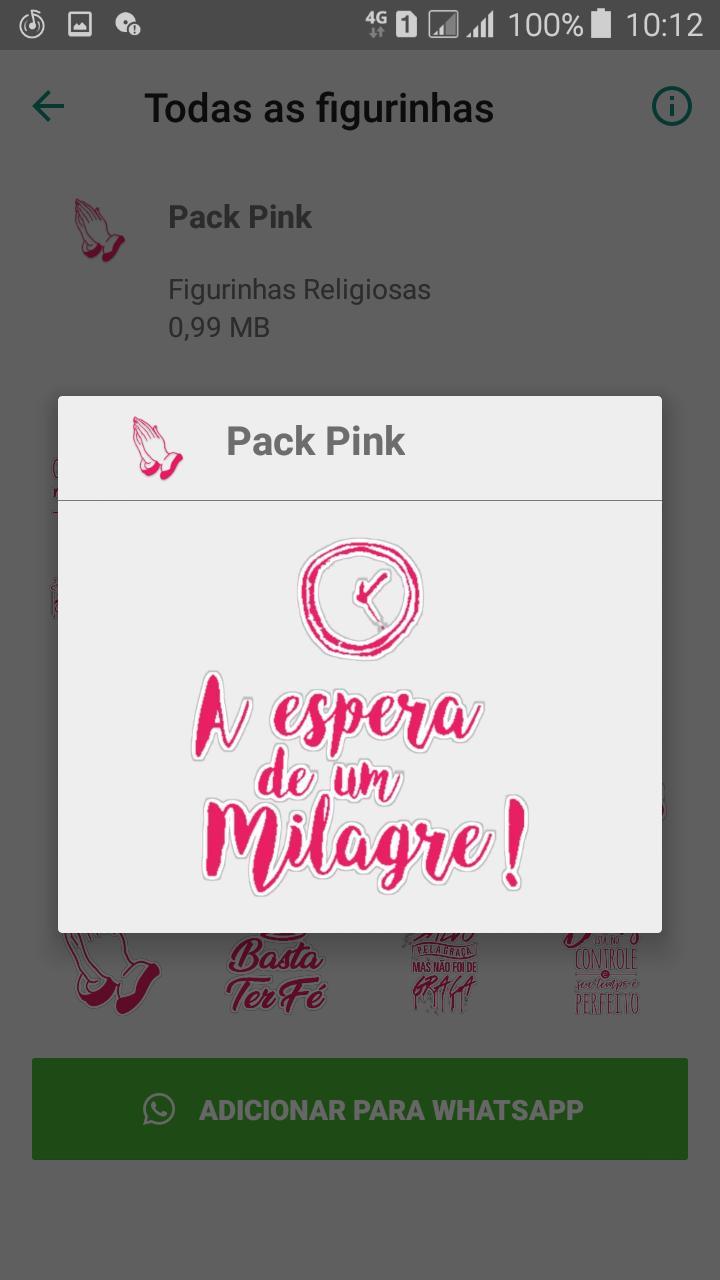Open the pack info via the info icon

pyautogui.click(x=672, y=106)
